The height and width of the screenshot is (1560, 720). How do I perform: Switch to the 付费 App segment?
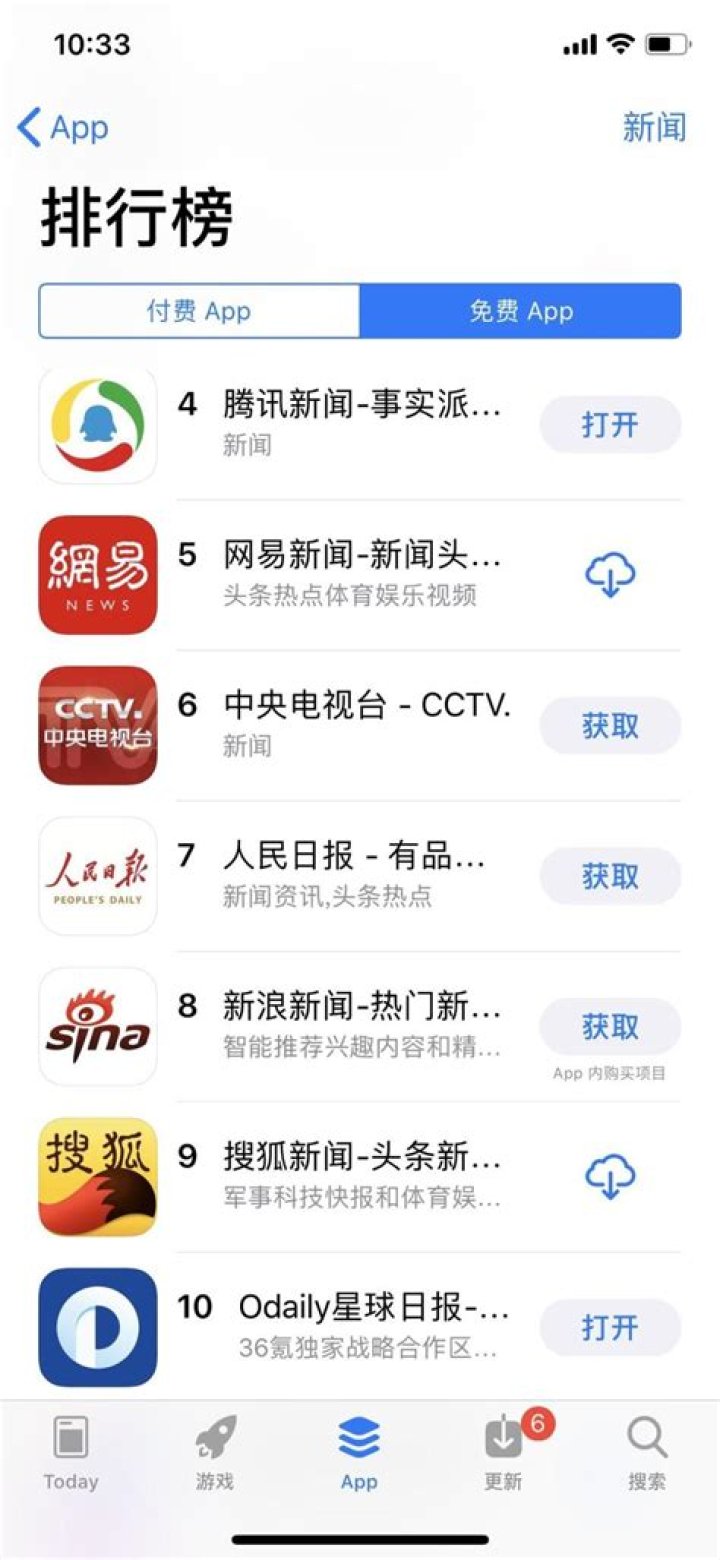199,311
